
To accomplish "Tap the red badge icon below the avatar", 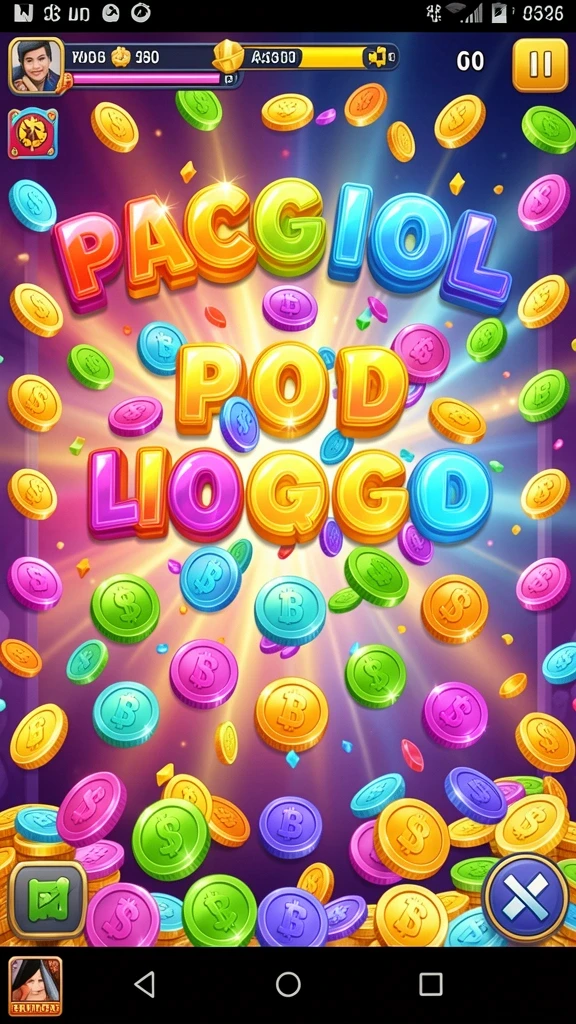I will 33,133.
